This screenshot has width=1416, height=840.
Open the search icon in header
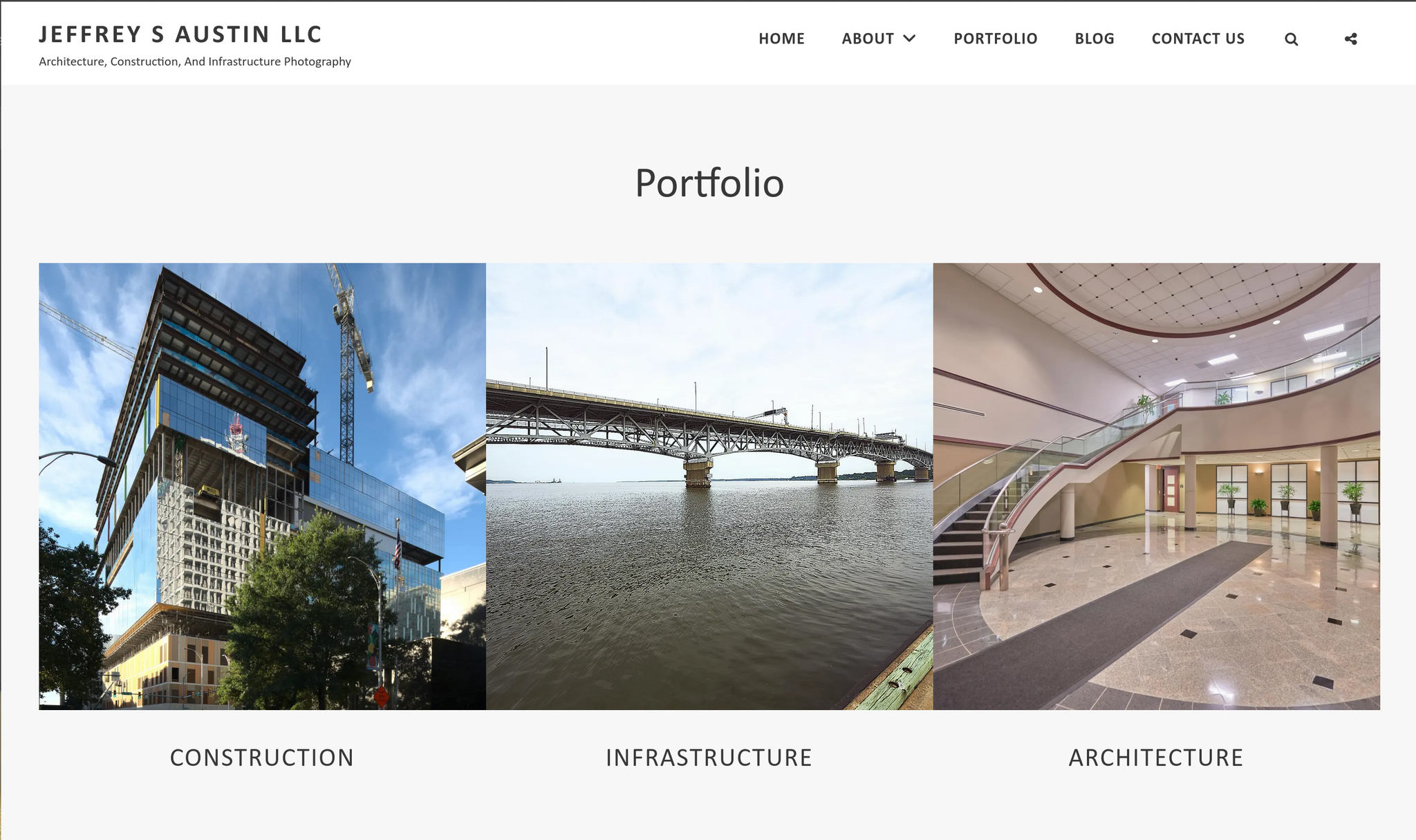(x=1291, y=39)
